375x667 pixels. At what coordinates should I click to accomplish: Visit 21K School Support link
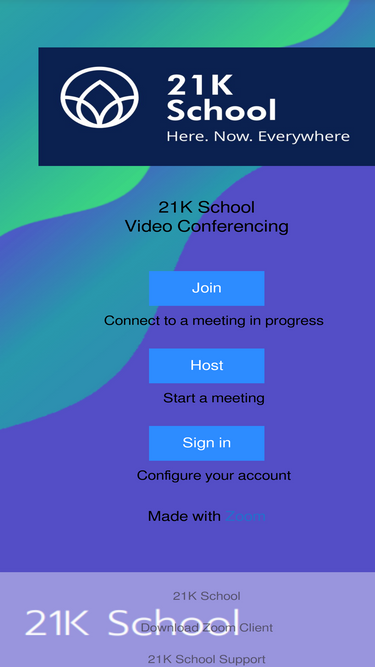coord(207,659)
